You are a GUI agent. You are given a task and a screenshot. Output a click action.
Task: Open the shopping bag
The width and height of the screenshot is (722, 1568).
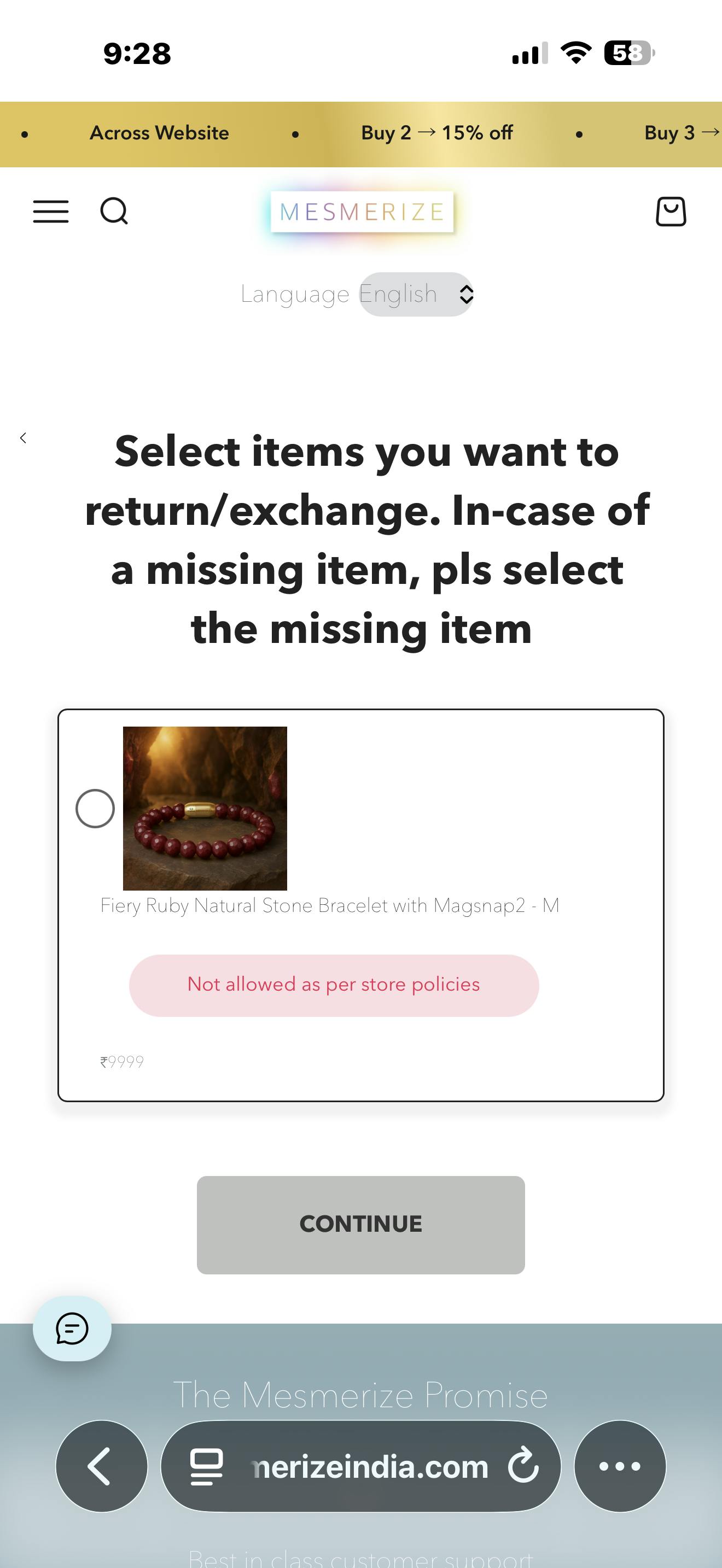(670, 212)
